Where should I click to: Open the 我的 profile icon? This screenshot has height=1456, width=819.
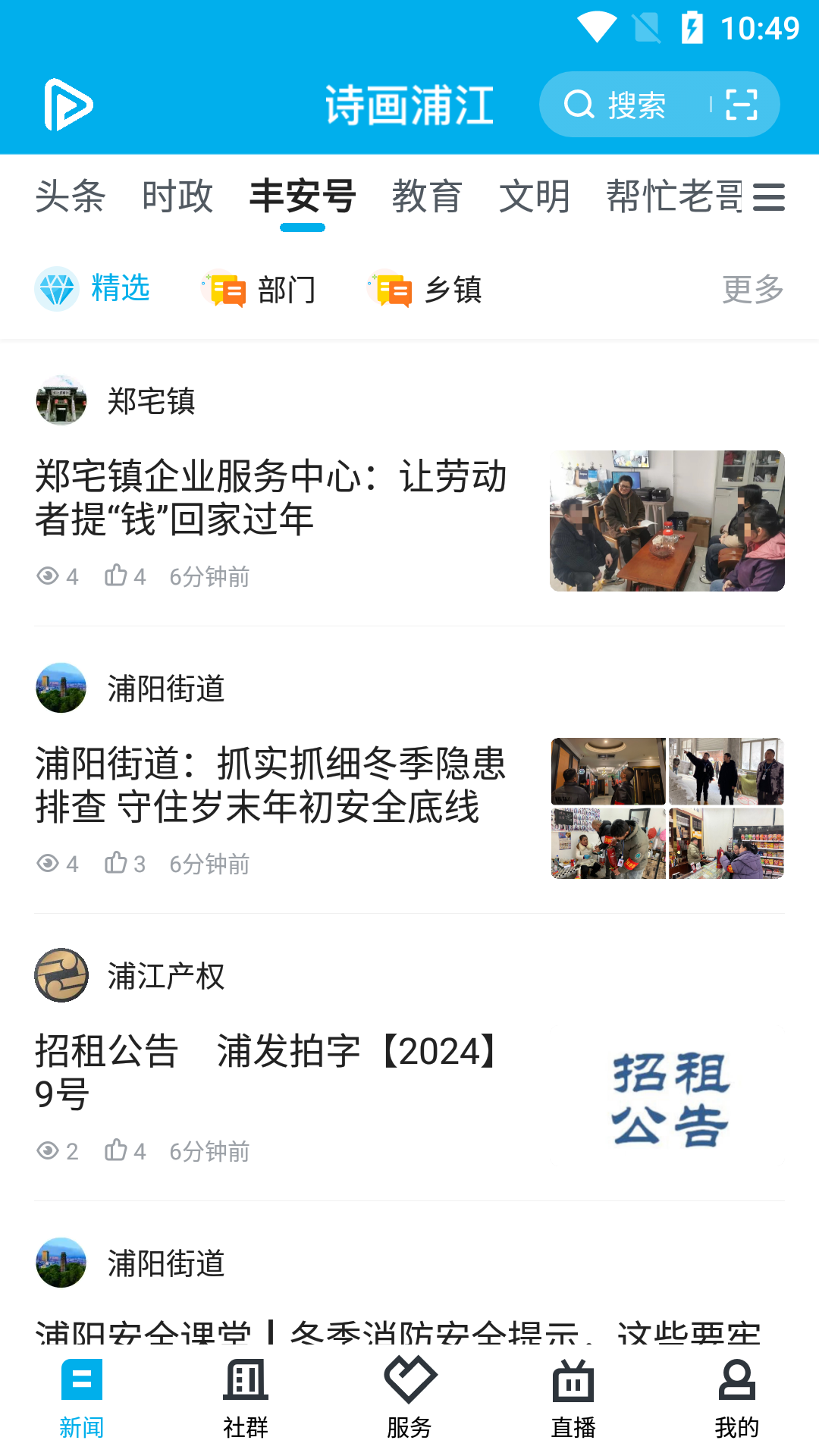[x=737, y=1382]
